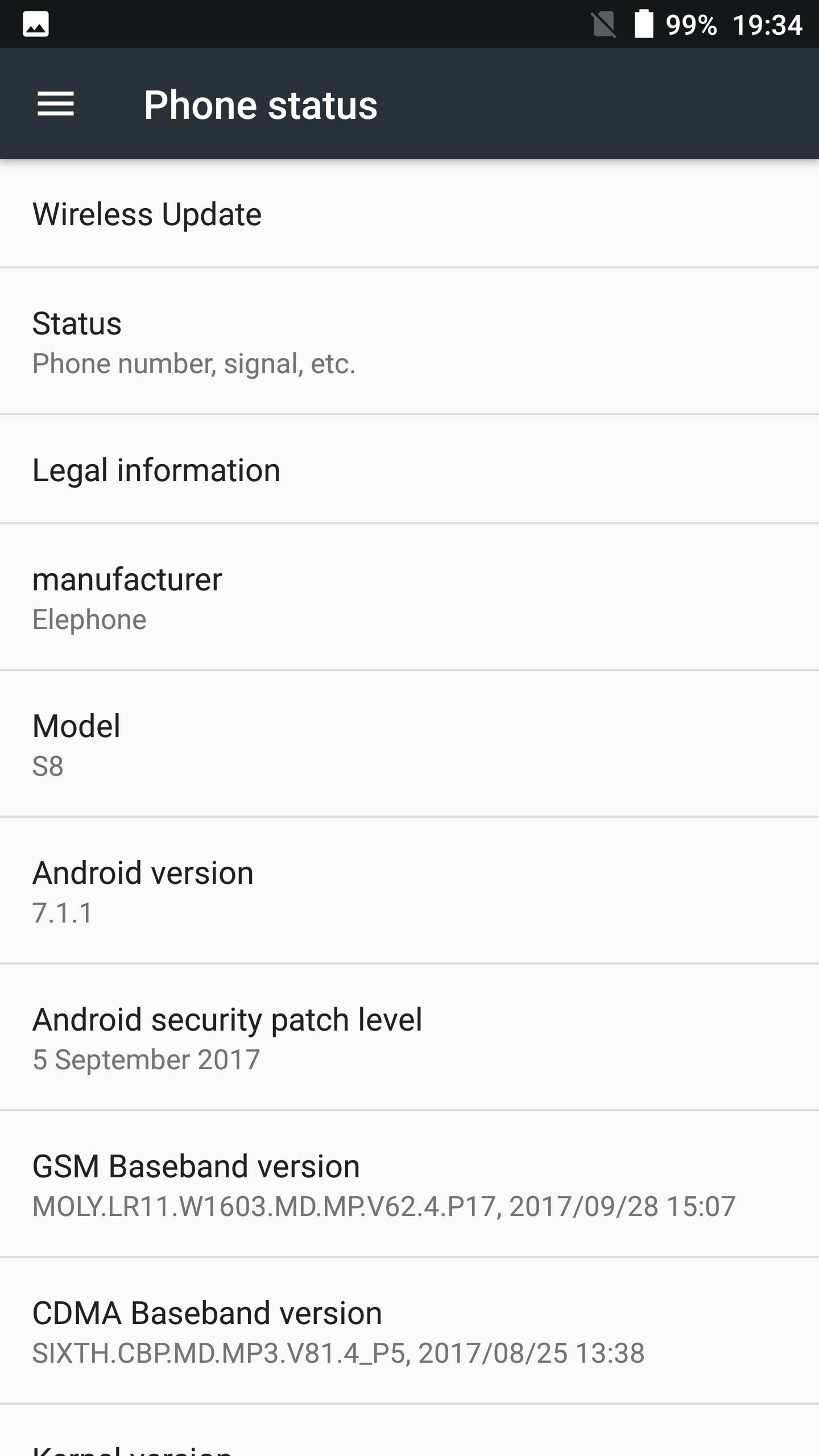Tap the Model S8 row
Screen dimensions: 819x1456
tap(409, 744)
